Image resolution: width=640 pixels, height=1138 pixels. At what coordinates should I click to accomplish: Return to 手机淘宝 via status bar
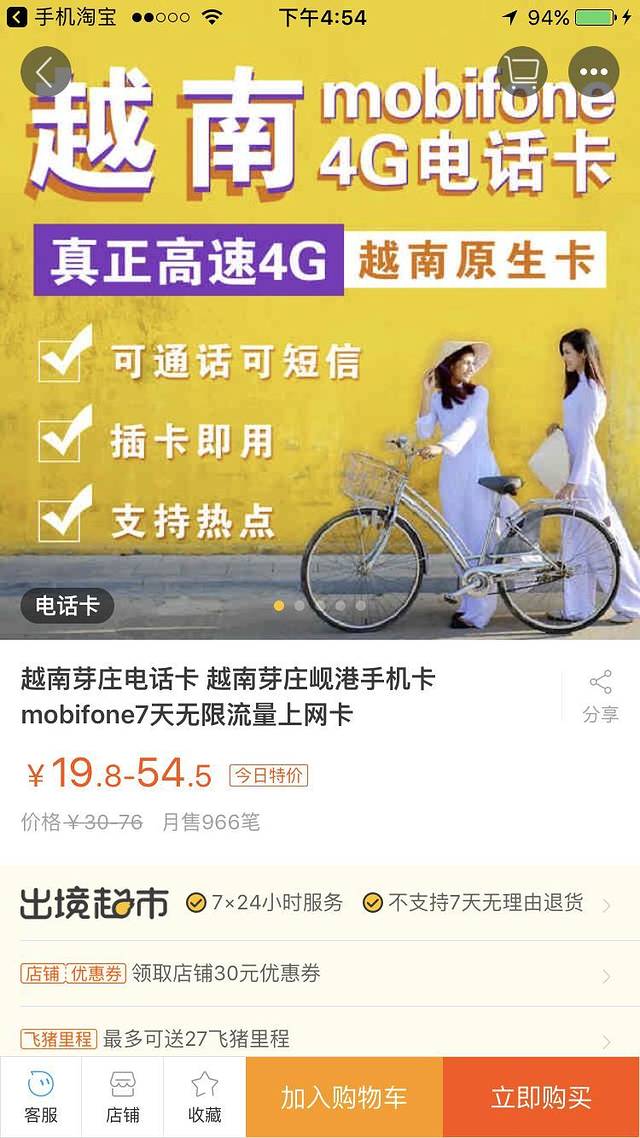click(x=62, y=17)
